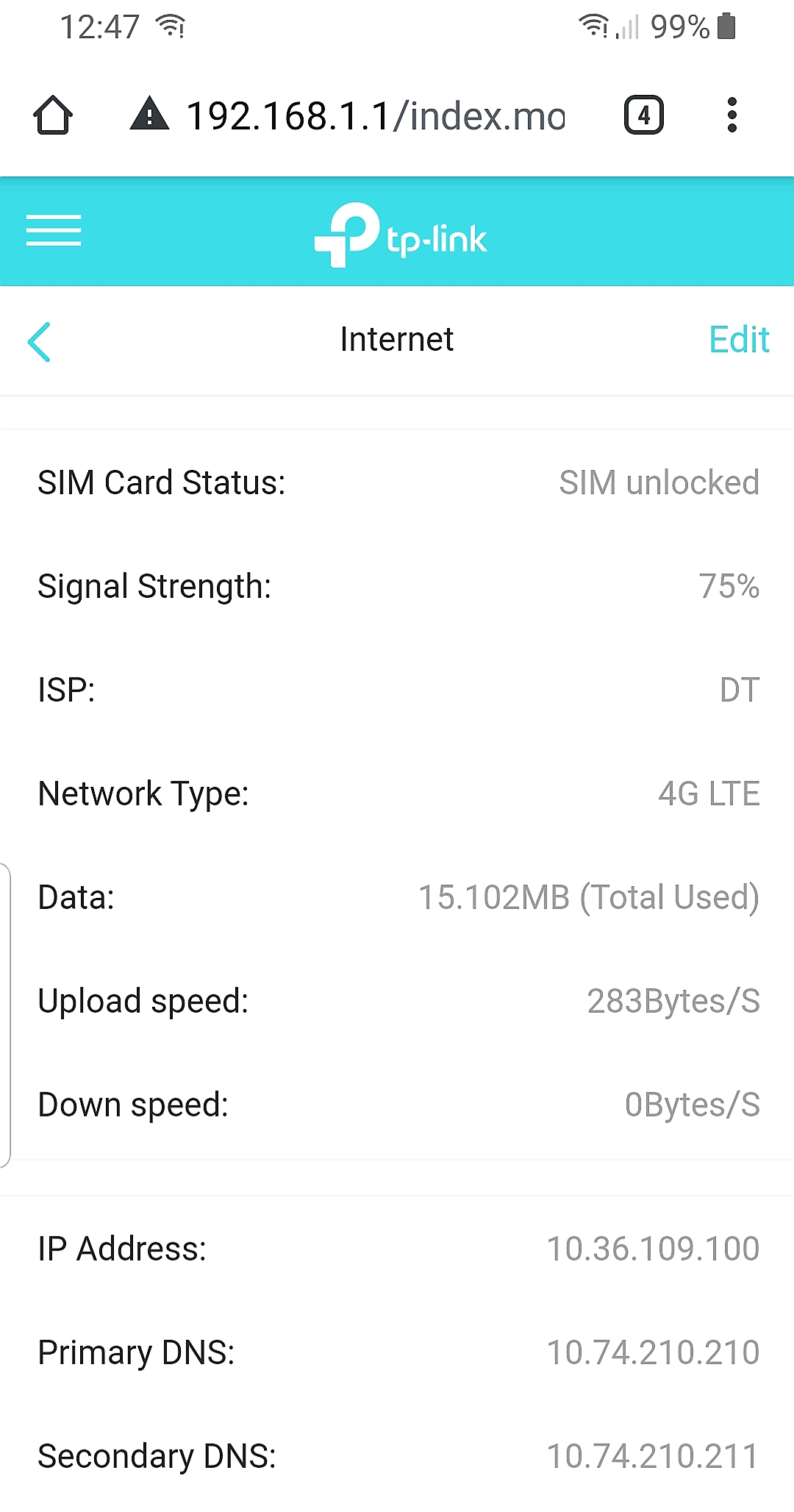Image resolution: width=794 pixels, height=1512 pixels.
Task: Open the browser tab switcher
Action: pos(644,115)
